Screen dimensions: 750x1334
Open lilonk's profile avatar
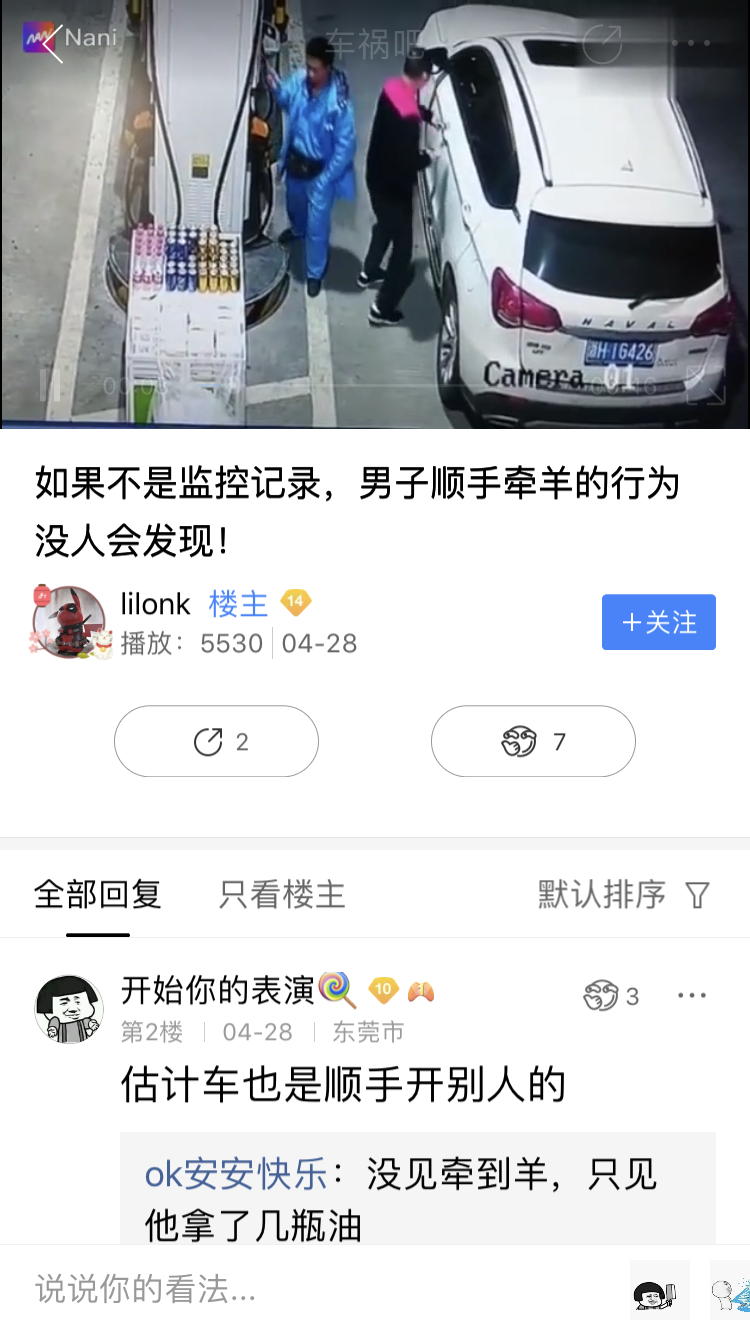[69, 622]
